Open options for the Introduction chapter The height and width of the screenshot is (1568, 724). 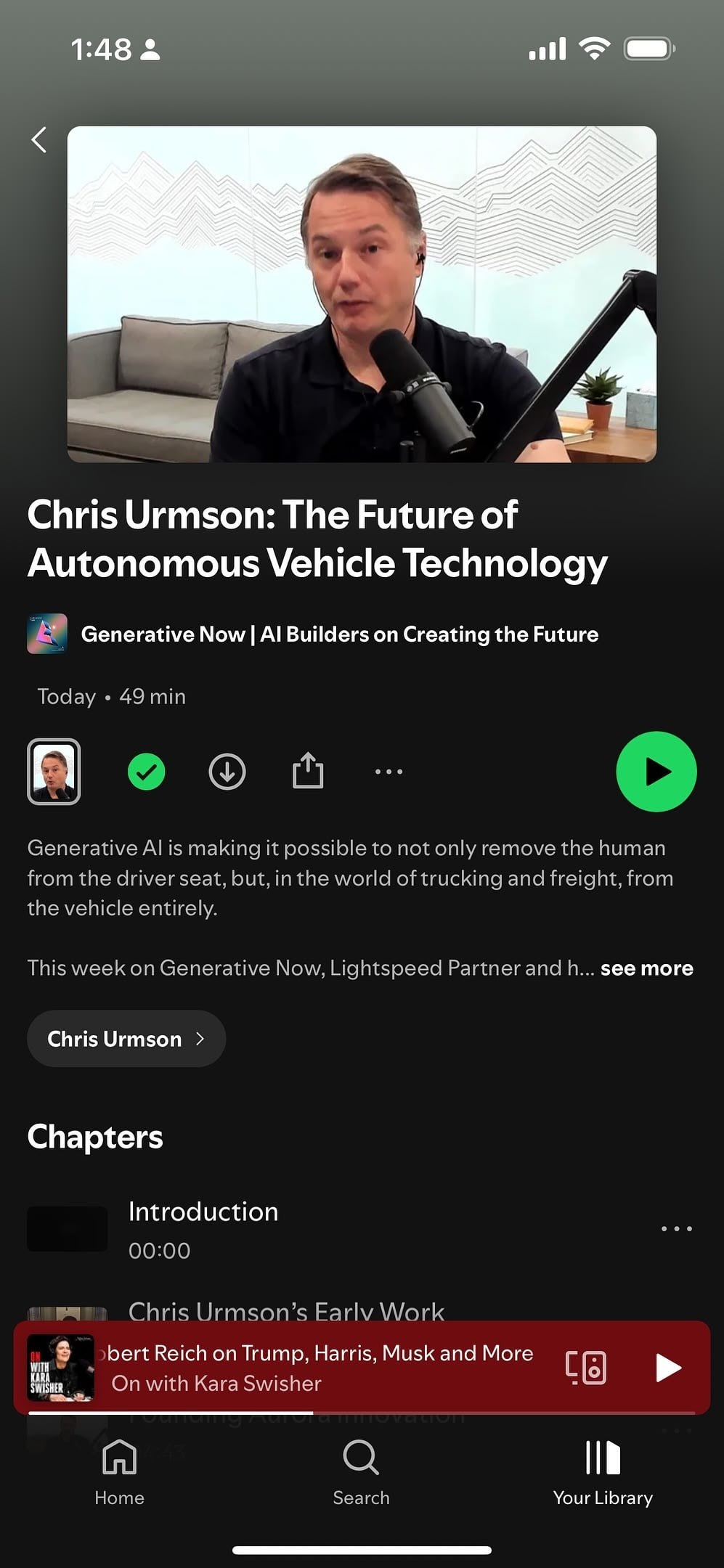(x=676, y=1229)
